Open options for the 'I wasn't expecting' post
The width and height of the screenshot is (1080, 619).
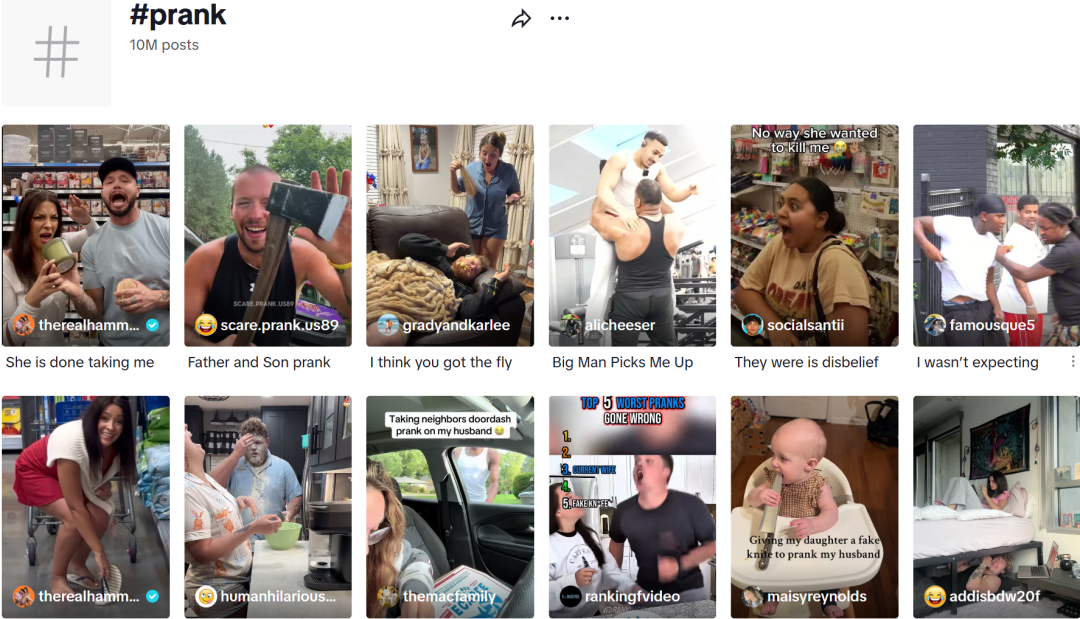coord(1073,362)
